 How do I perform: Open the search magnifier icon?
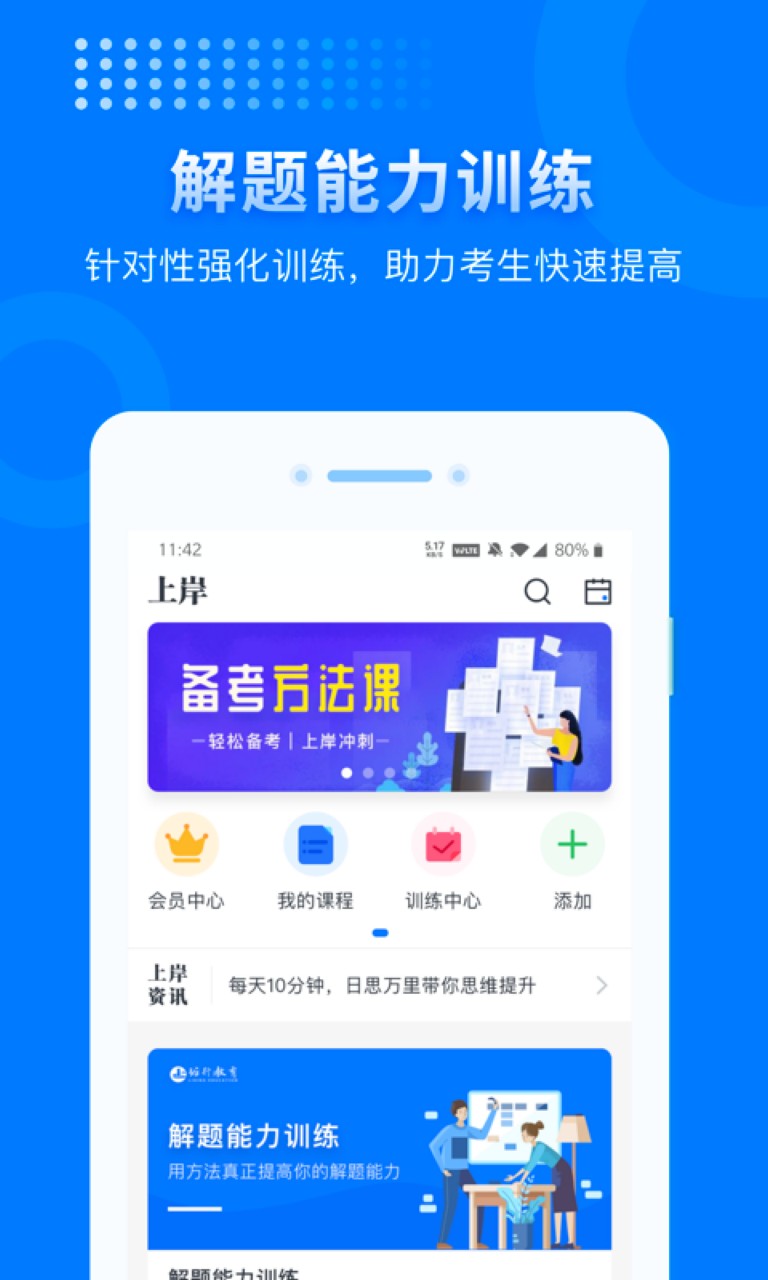coord(538,592)
